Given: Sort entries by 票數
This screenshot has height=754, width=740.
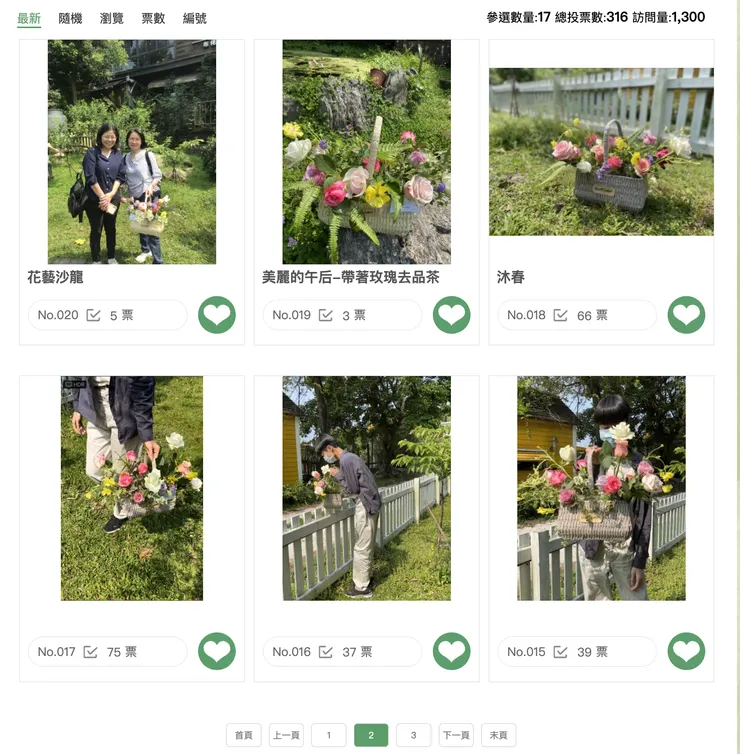Looking at the screenshot, I should pyautogui.click(x=153, y=18).
